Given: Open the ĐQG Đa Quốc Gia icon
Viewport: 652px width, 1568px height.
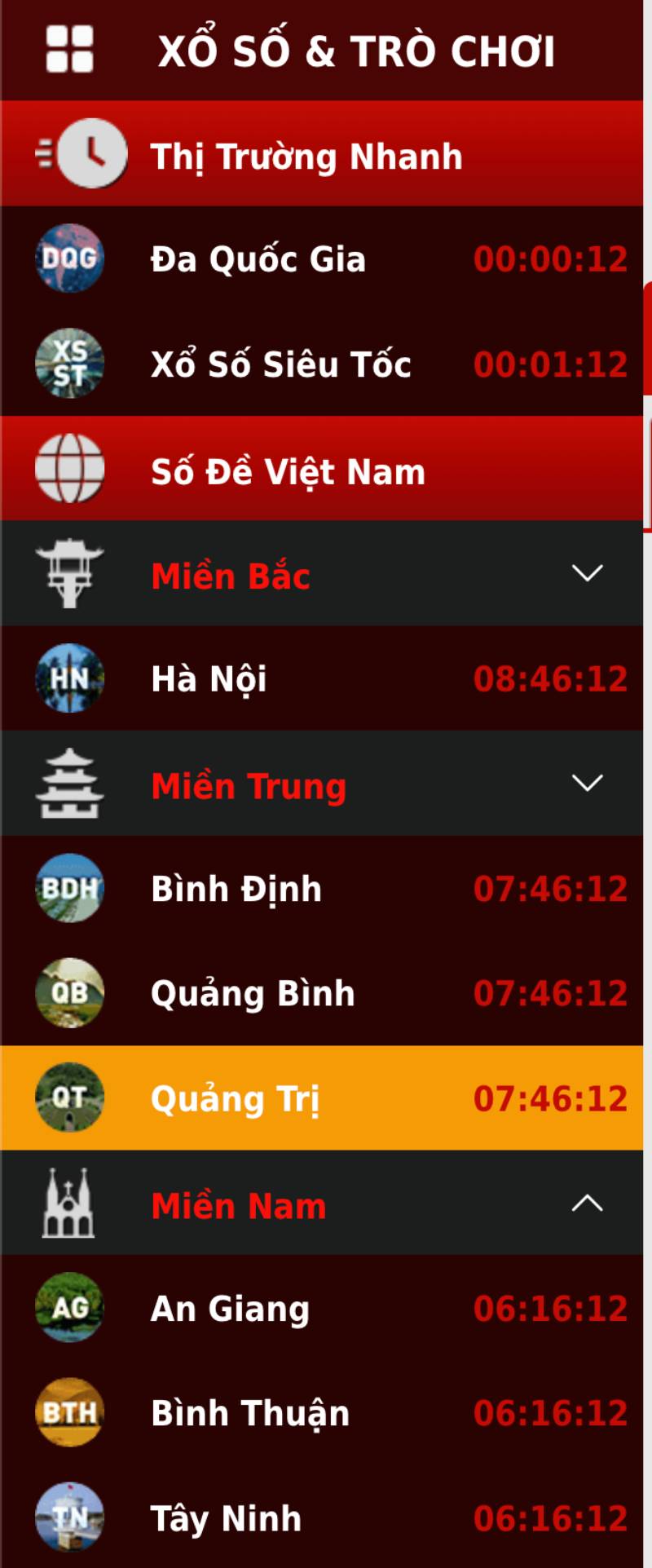Looking at the screenshot, I should tap(69, 259).
